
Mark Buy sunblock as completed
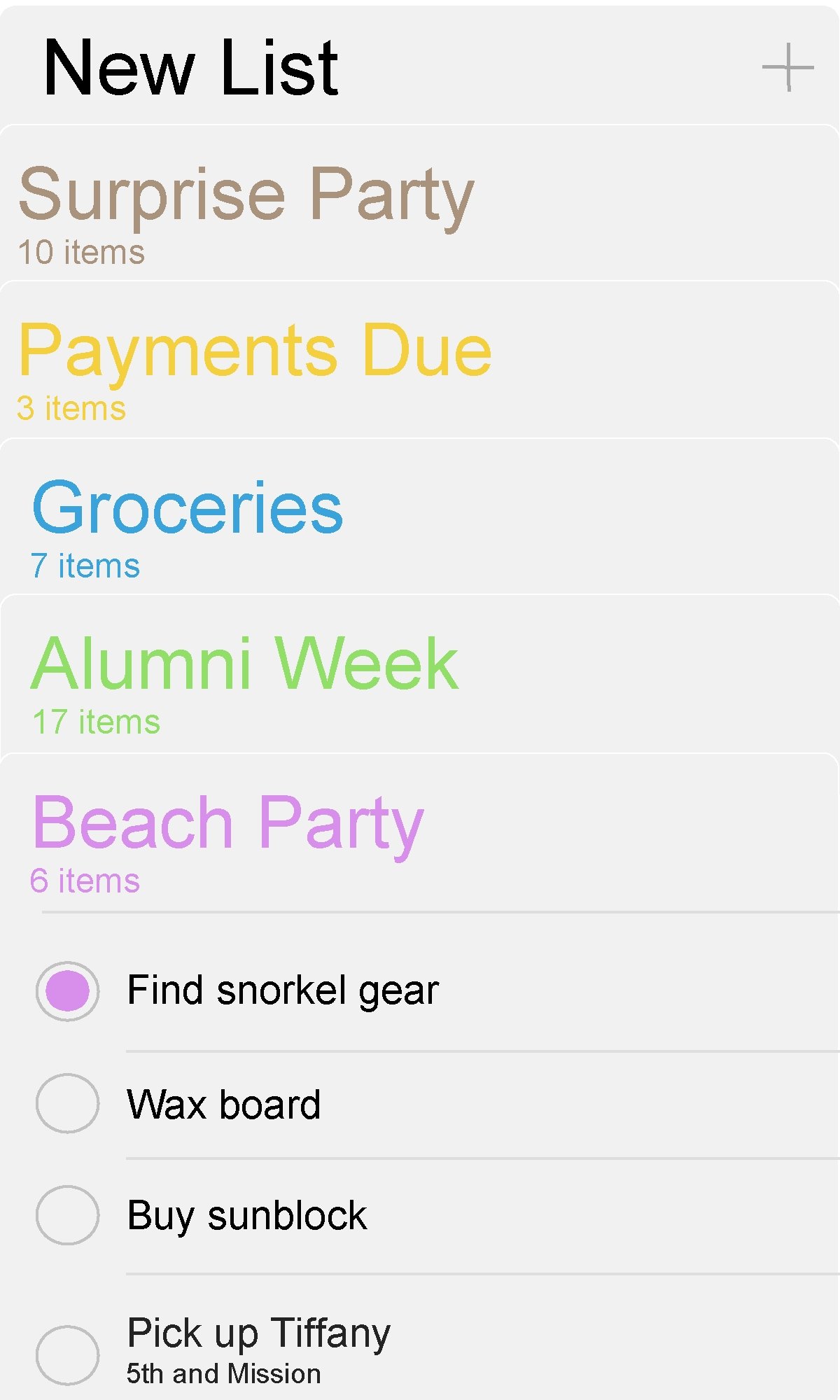point(67,1215)
